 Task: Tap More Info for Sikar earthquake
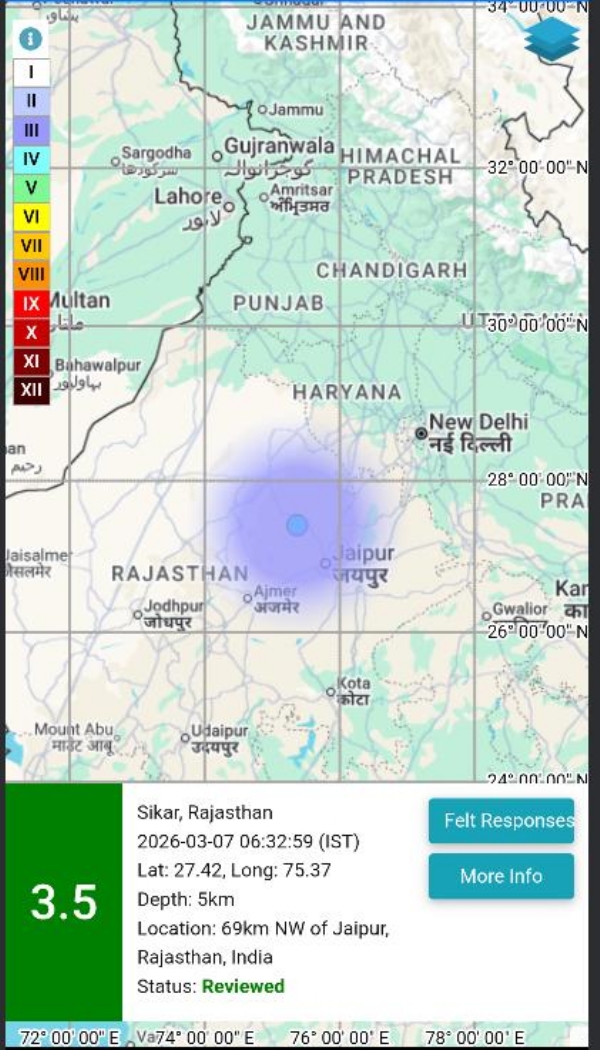tap(501, 876)
